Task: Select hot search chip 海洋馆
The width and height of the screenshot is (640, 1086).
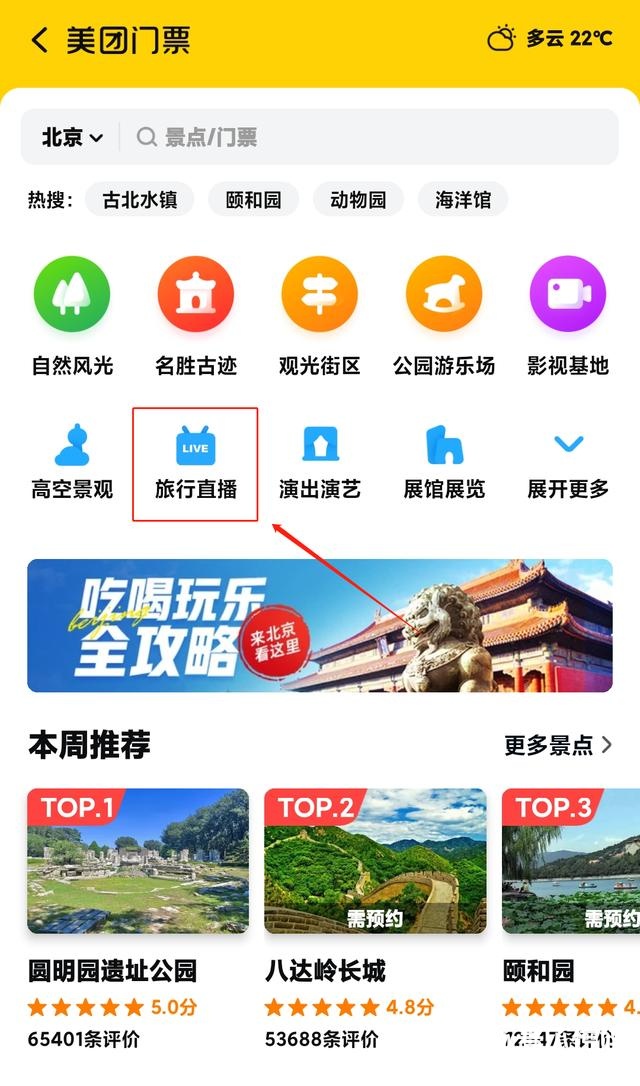Action: click(x=463, y=200)
